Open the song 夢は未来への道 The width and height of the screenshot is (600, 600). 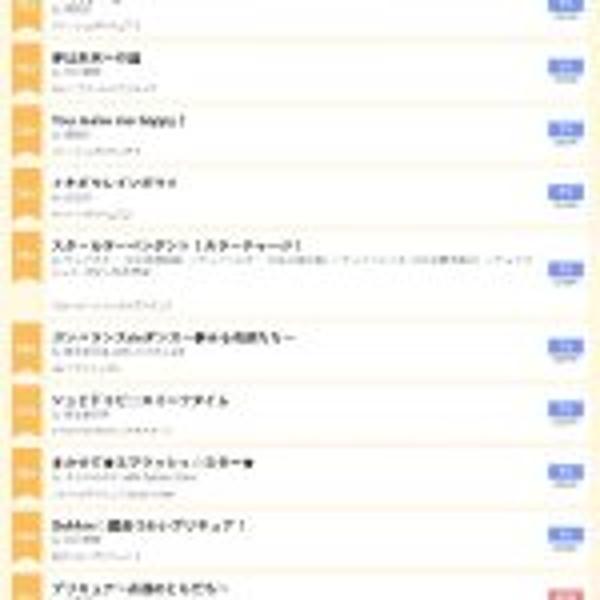pos(96,58)
